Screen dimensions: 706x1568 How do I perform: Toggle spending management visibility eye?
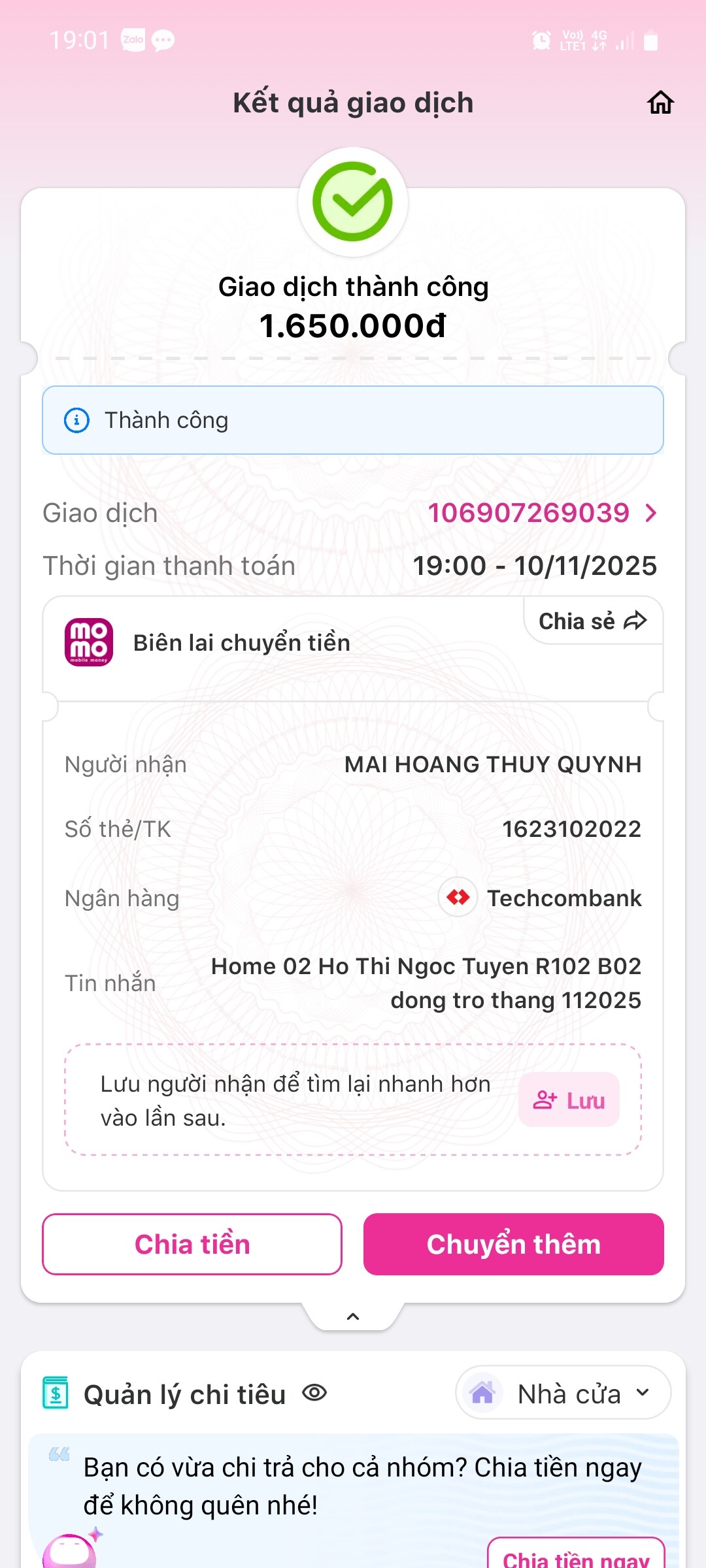point(314,1393)
